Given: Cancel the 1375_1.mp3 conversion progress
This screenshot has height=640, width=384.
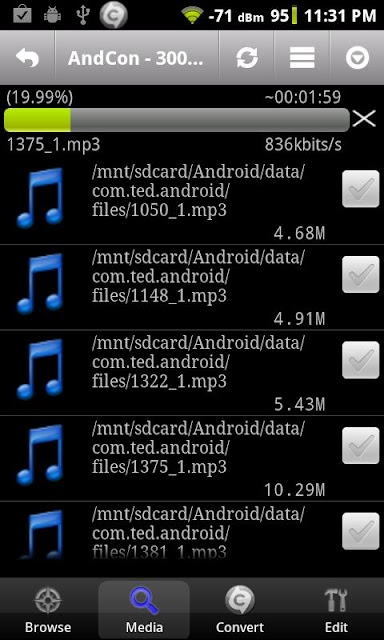Looking at the screenshot, I should click(x=364, y=119).
